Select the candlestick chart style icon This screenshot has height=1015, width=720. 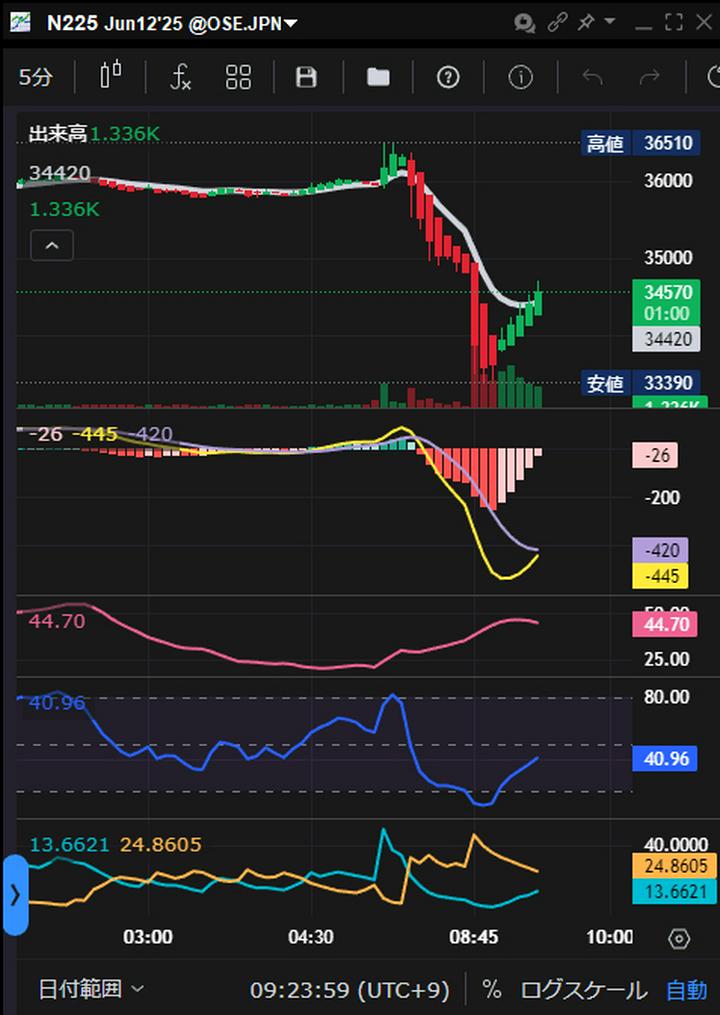coord(110,77)
